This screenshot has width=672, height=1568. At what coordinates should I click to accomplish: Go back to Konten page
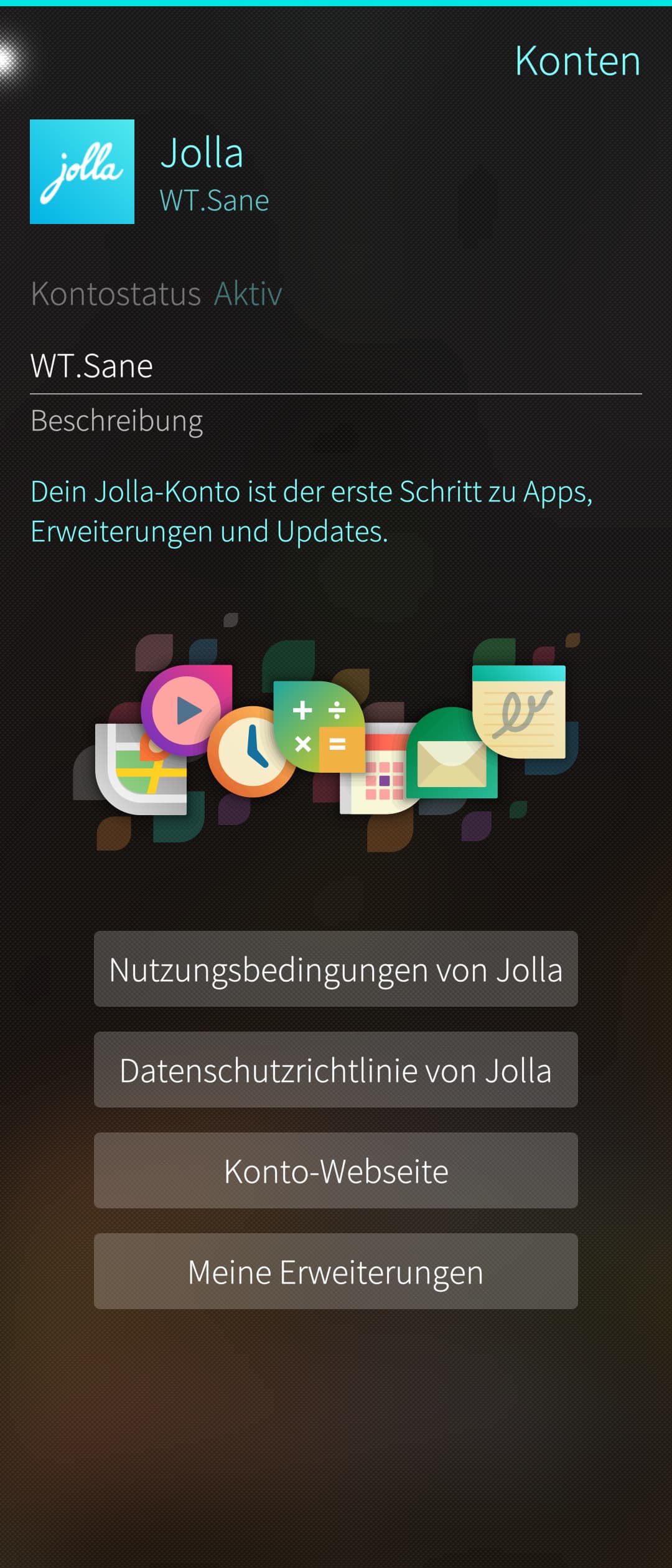577,61
